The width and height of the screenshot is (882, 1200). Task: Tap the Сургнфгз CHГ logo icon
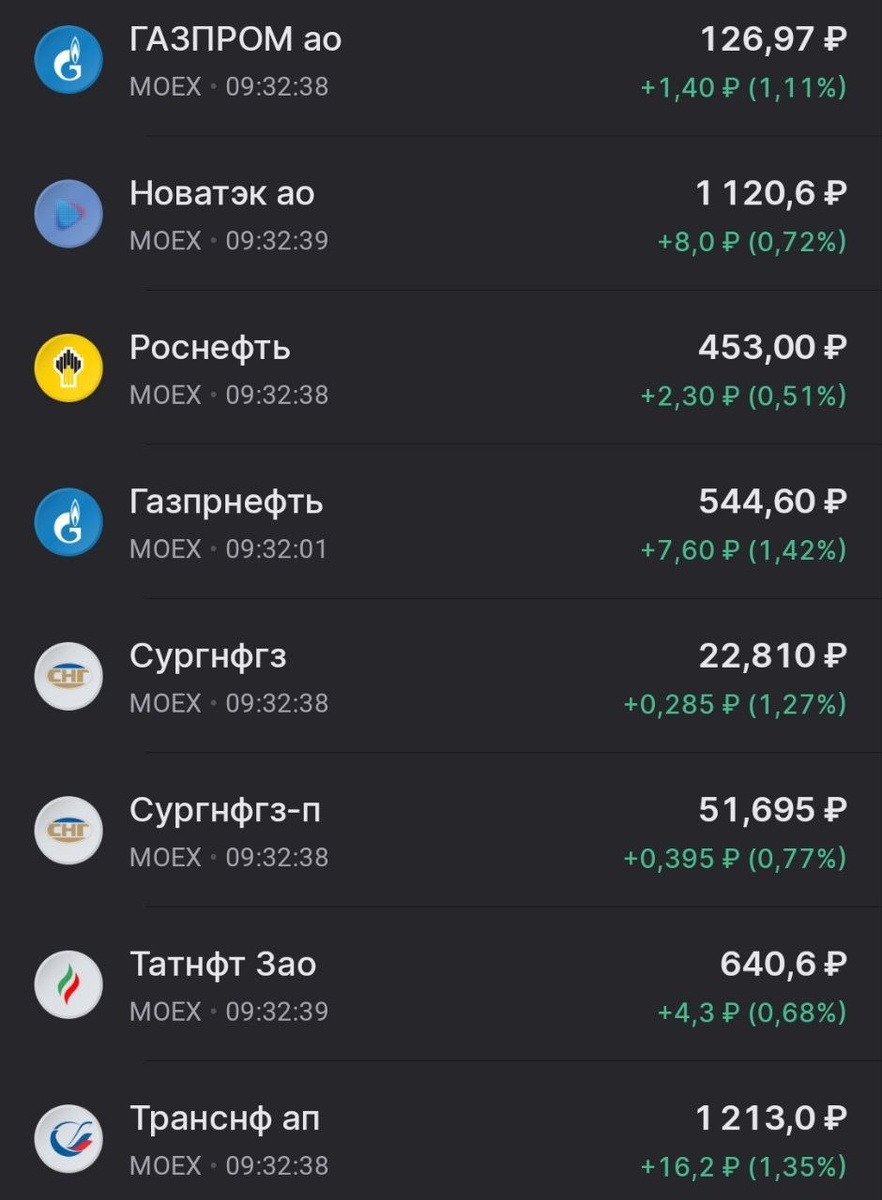click(68, 676)
